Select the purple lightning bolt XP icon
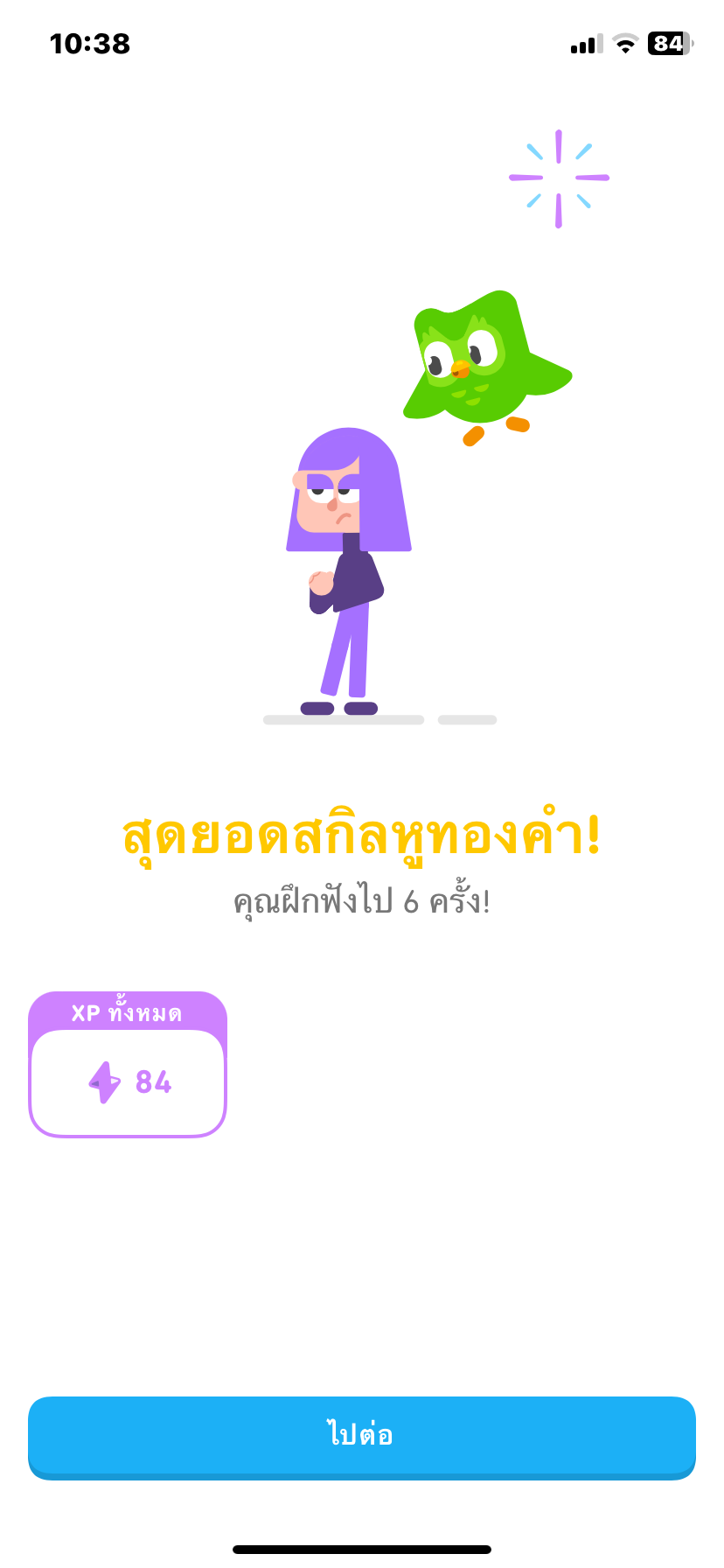The height and width of the screenshot is (1568, 724). (103, 1081)
